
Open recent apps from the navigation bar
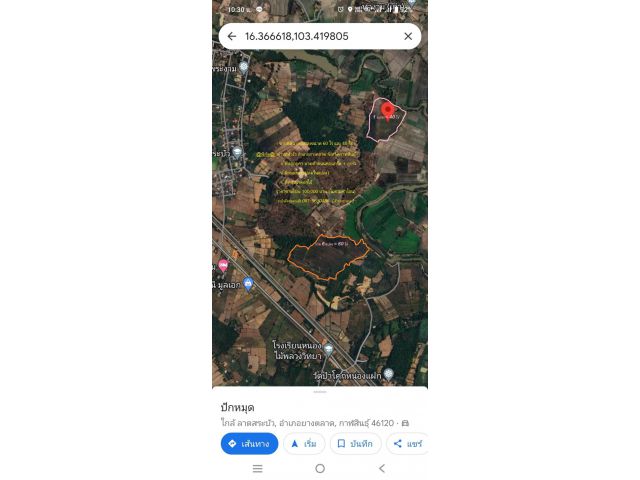(x=258, y=468)
